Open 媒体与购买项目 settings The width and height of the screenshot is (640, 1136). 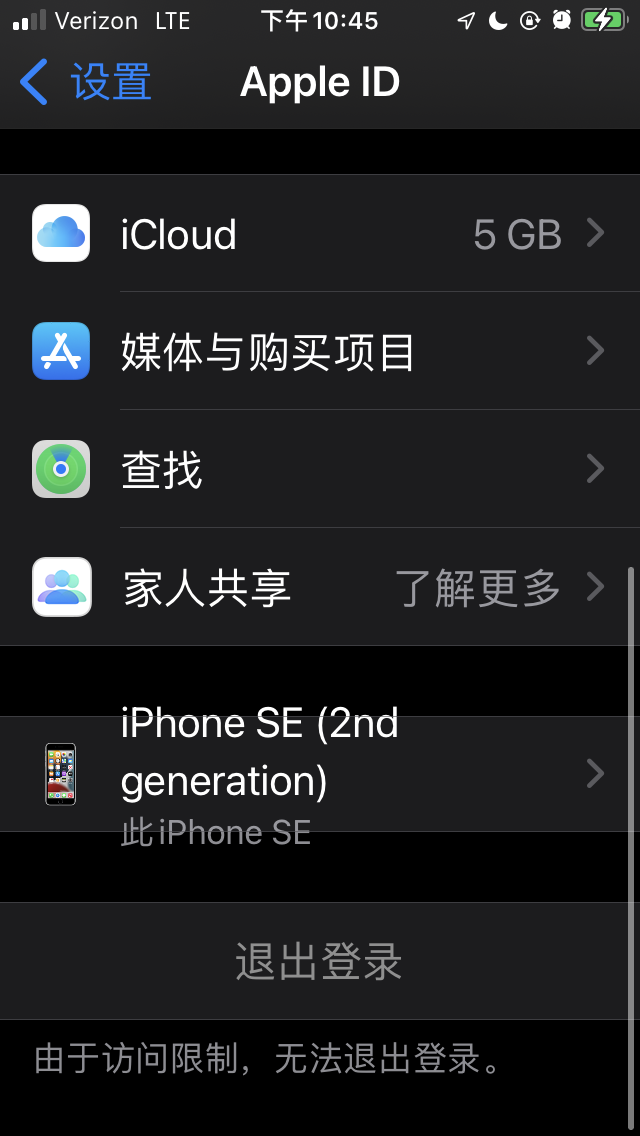point(320,352)
